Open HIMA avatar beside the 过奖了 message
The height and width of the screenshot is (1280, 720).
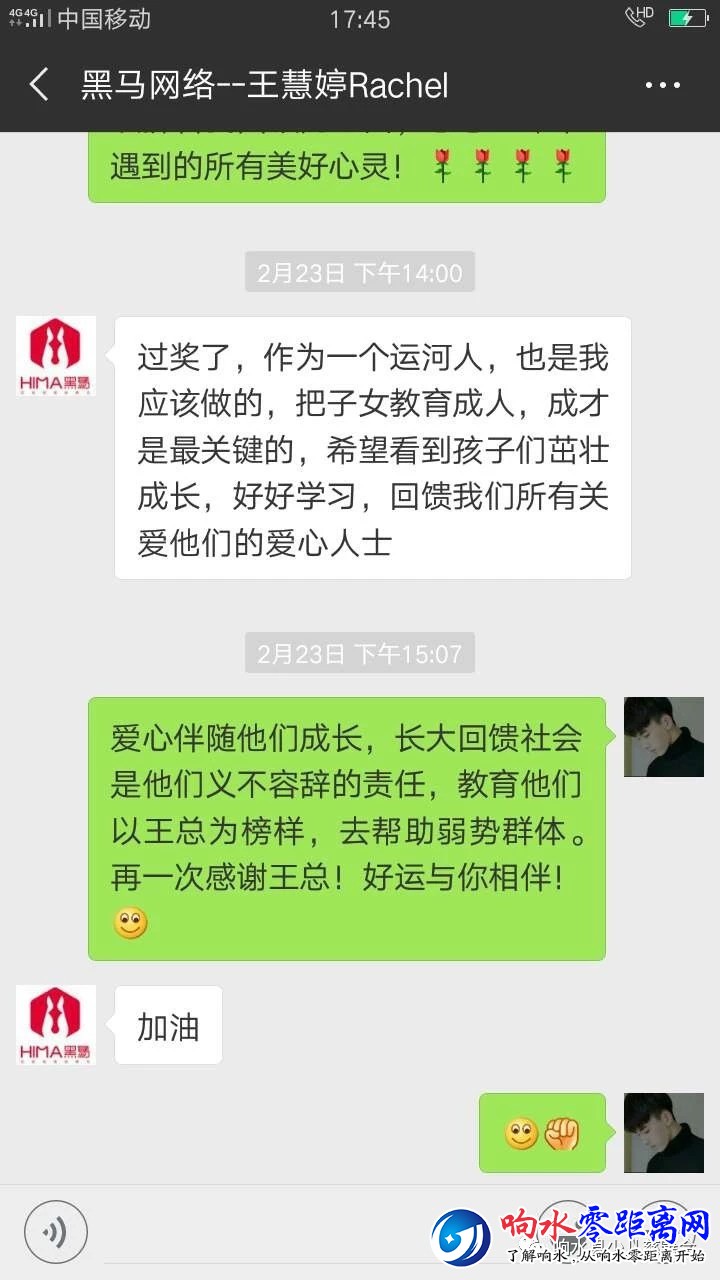point(56,356)
